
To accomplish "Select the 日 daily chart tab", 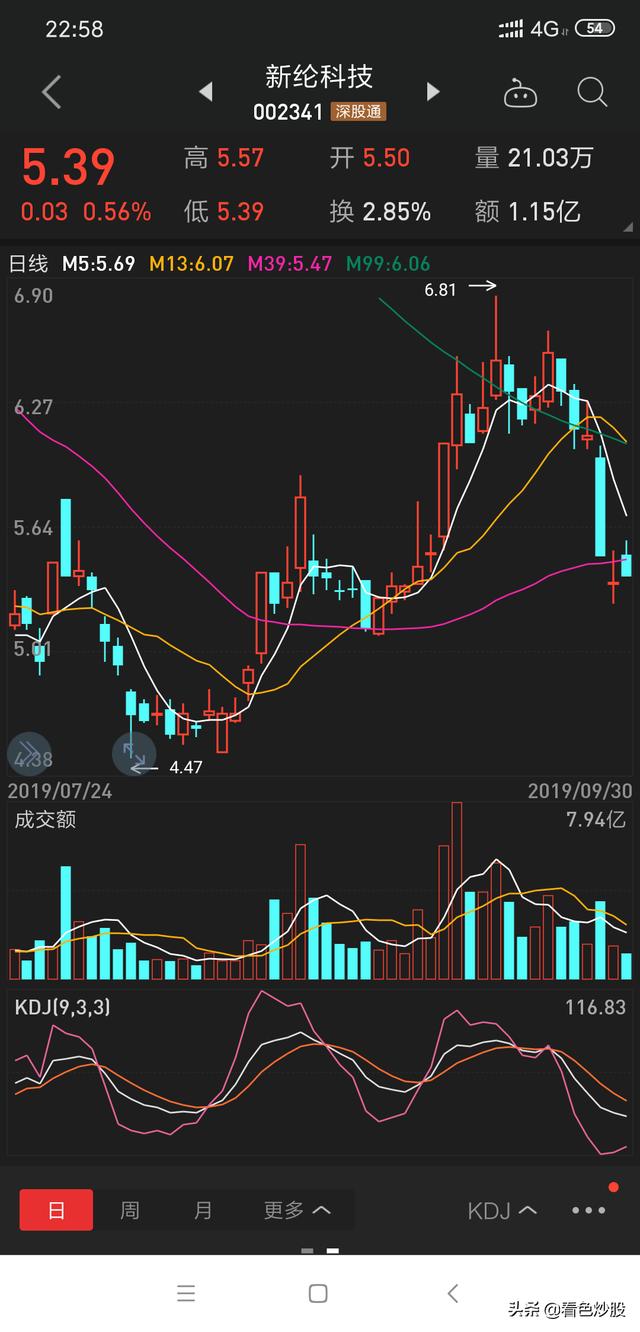I will tap(56, 1210).
